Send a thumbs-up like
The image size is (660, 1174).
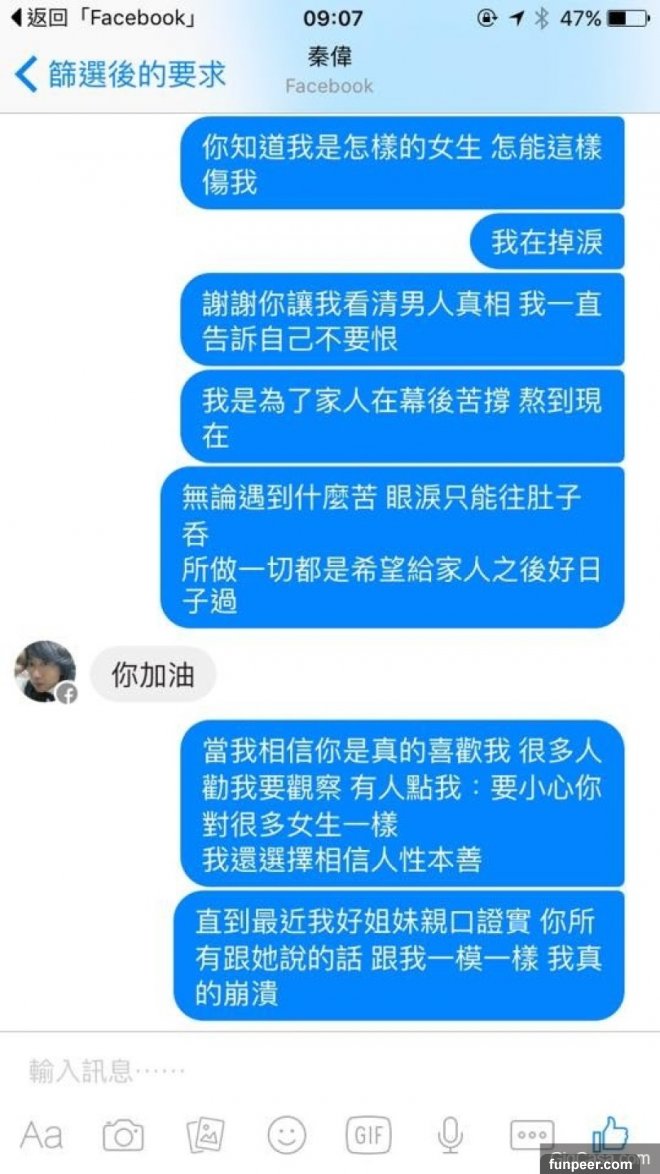(x=610, y=1135)
